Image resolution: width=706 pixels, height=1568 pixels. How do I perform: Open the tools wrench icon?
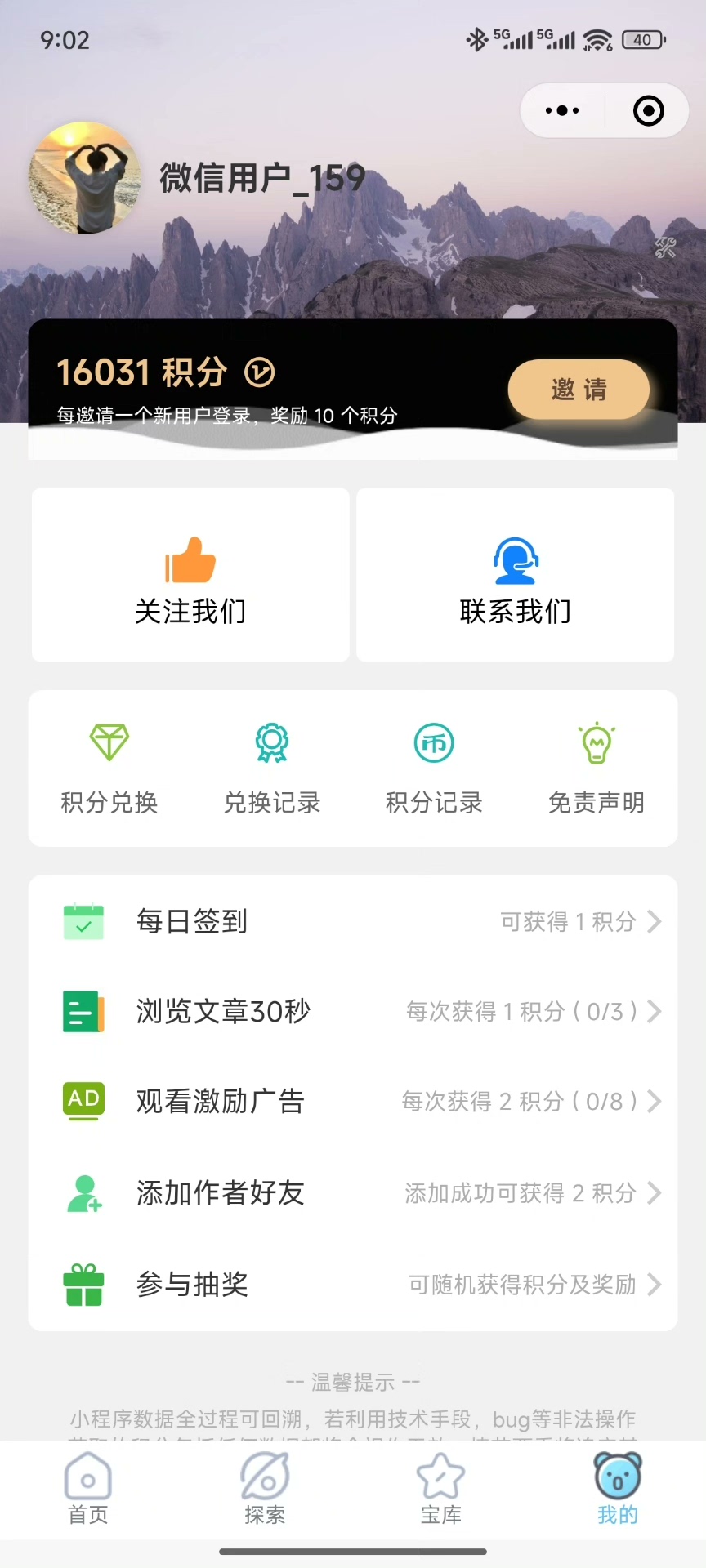665,247
